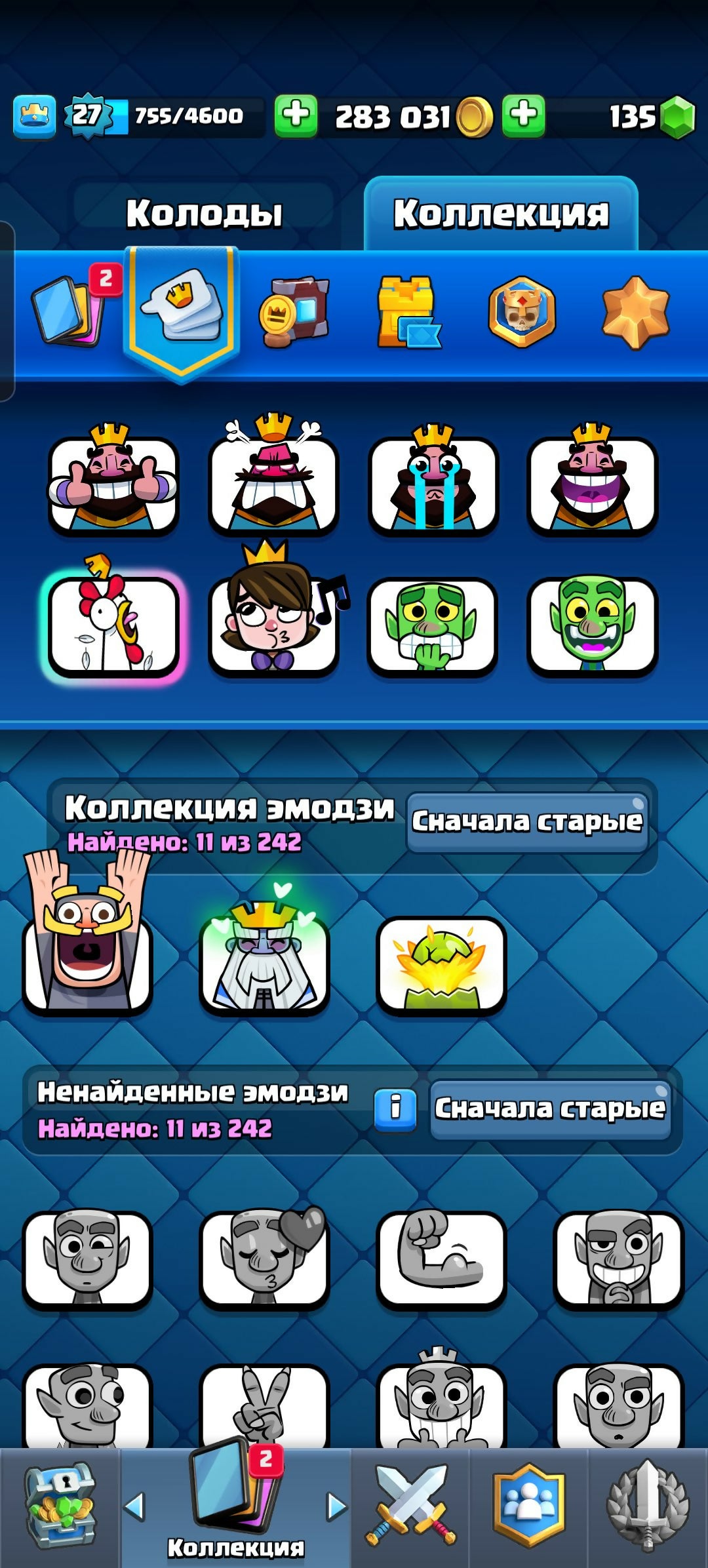Tap the green plus next to gold

pos(296,116)
